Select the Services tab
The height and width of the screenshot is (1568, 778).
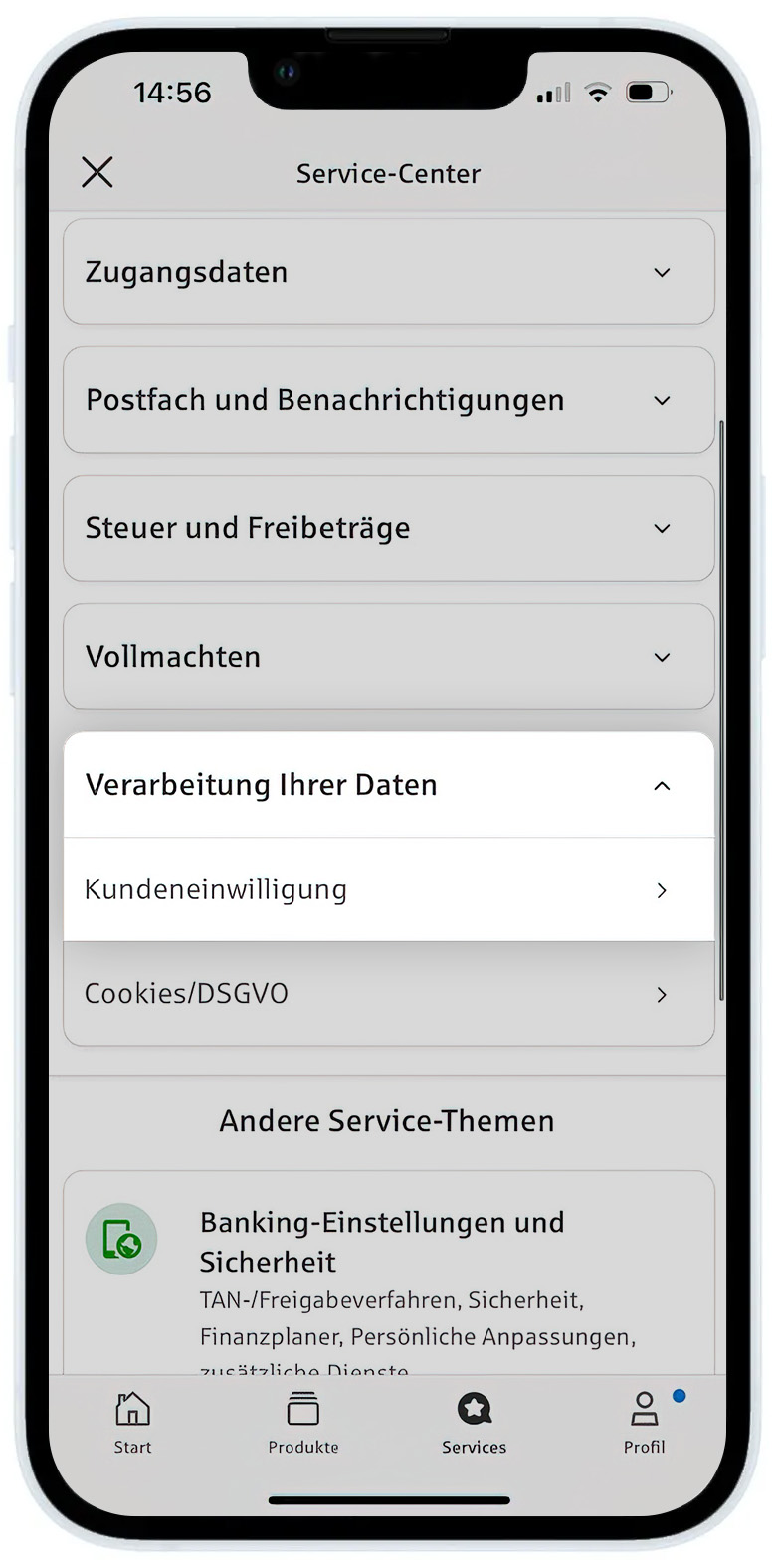click(x=474, y=1423)
